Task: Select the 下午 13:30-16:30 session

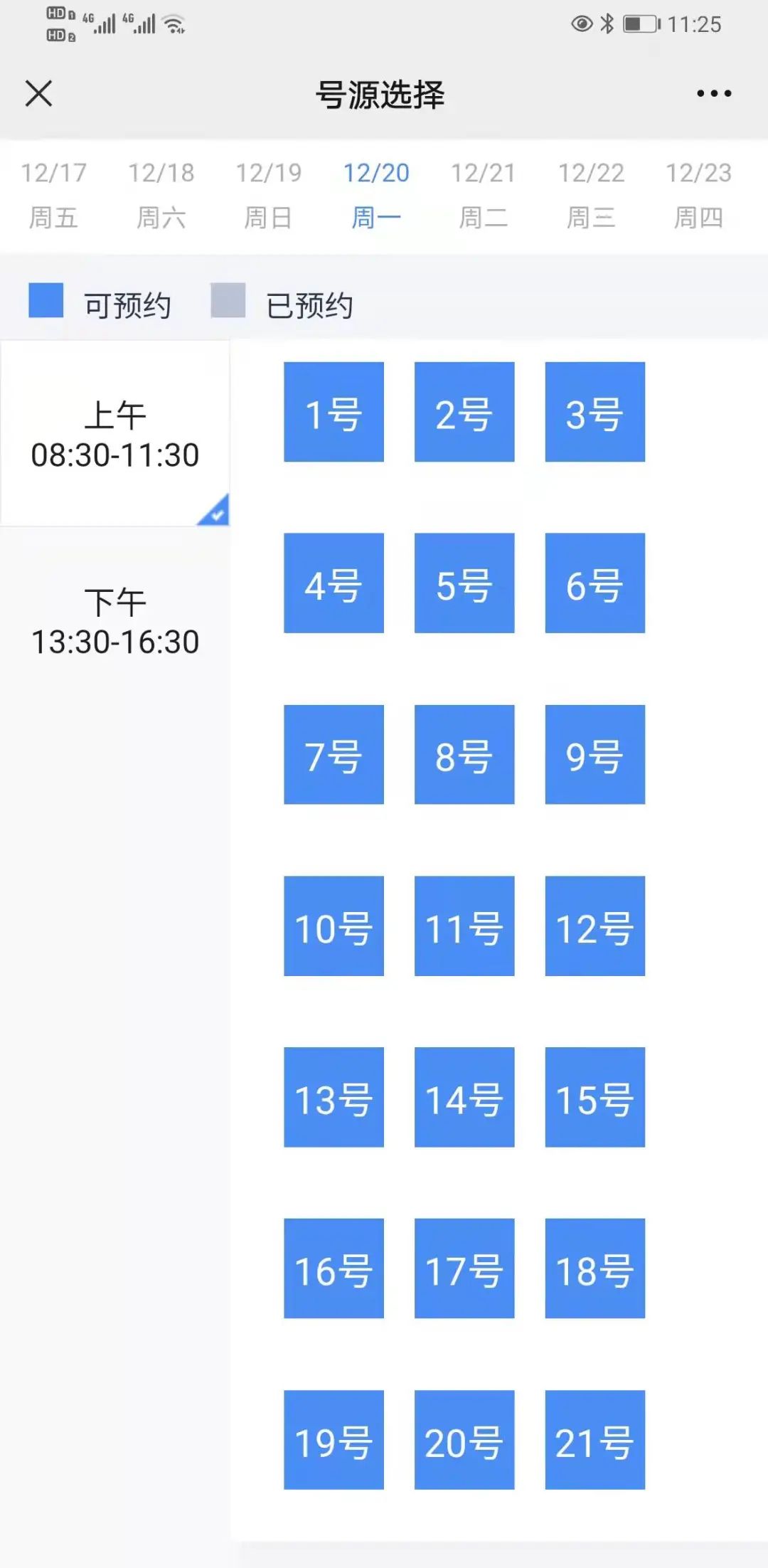Action: 116,620
